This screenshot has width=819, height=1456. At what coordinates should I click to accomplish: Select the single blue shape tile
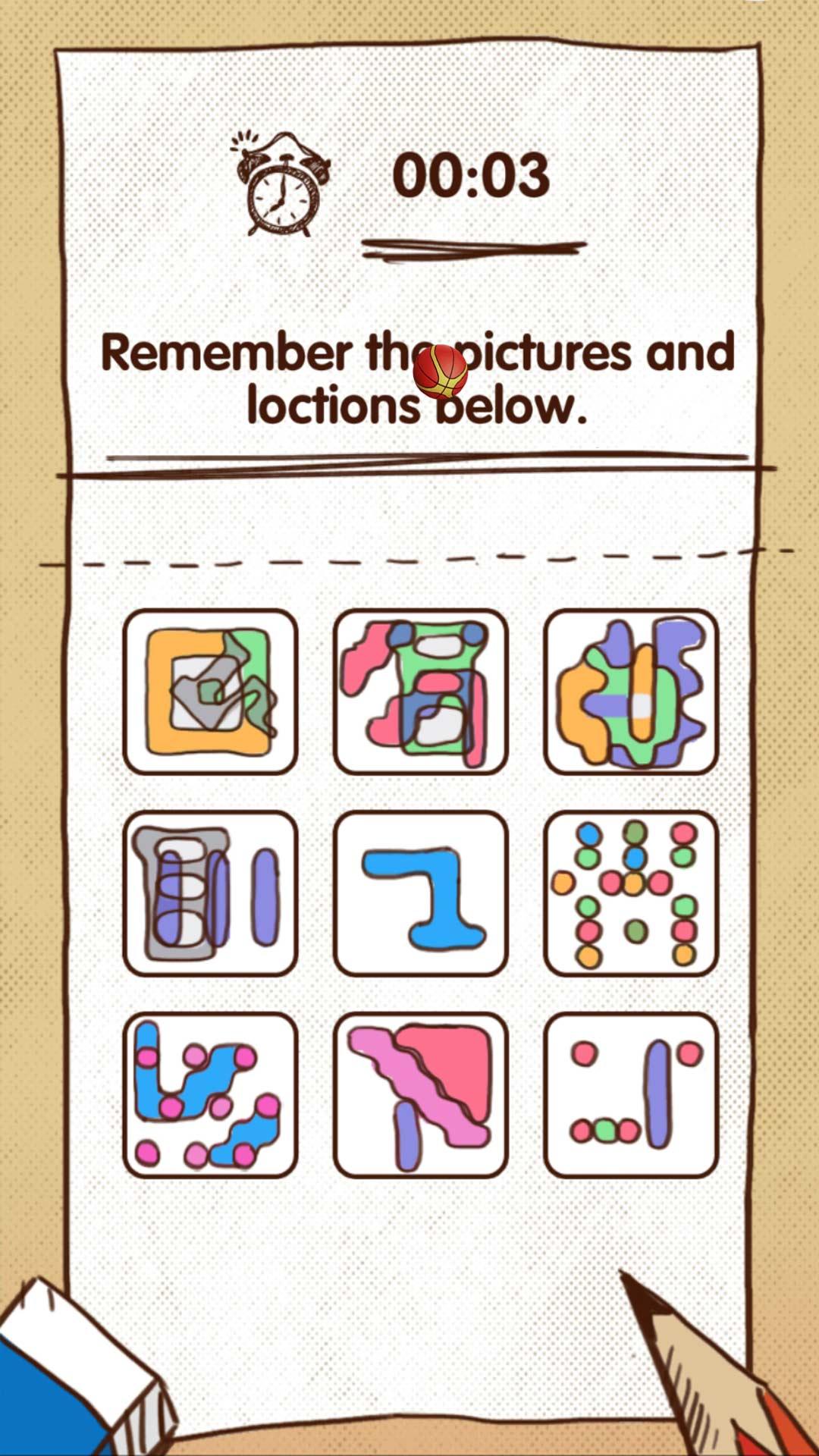point(420,893)
